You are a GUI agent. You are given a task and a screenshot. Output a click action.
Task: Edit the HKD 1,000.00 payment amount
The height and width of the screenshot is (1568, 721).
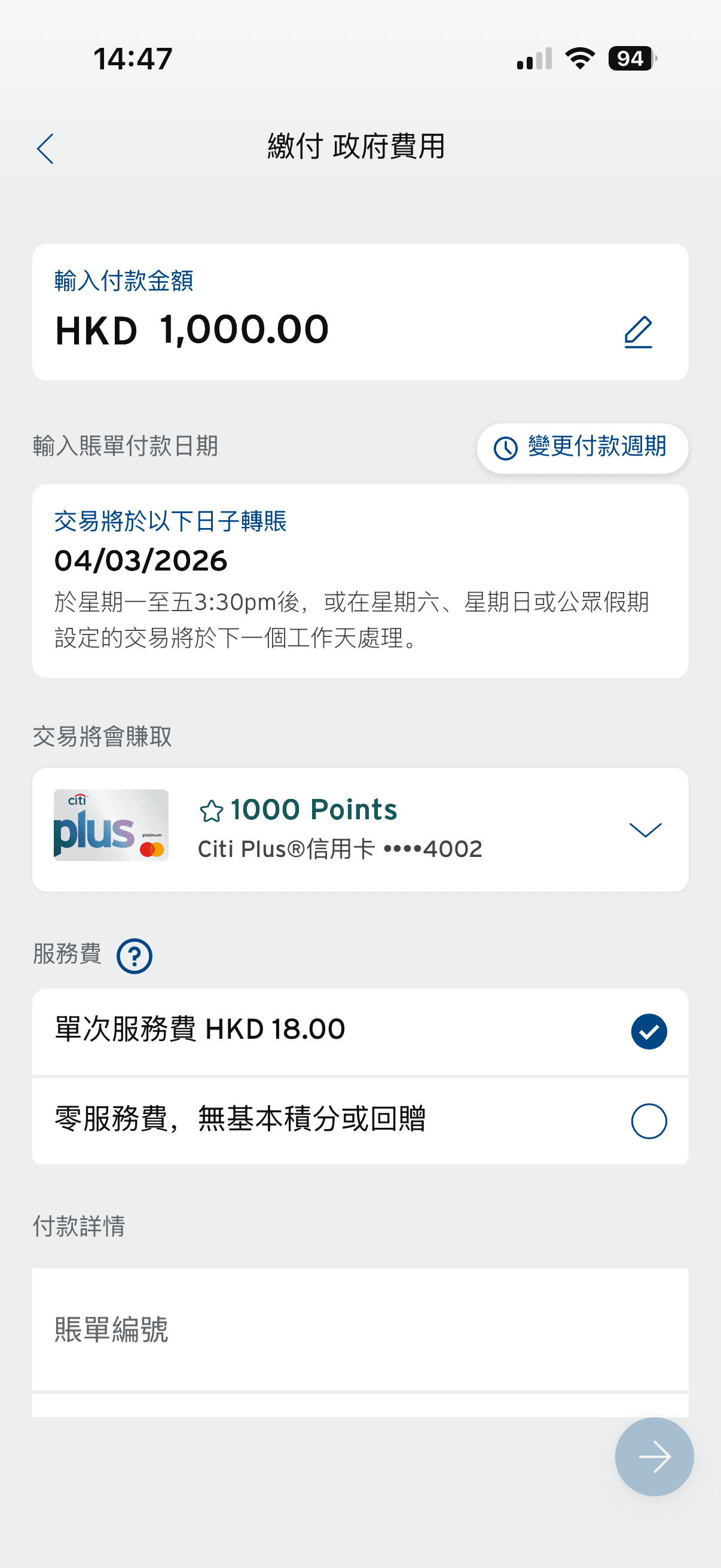(x=638, y=332)
